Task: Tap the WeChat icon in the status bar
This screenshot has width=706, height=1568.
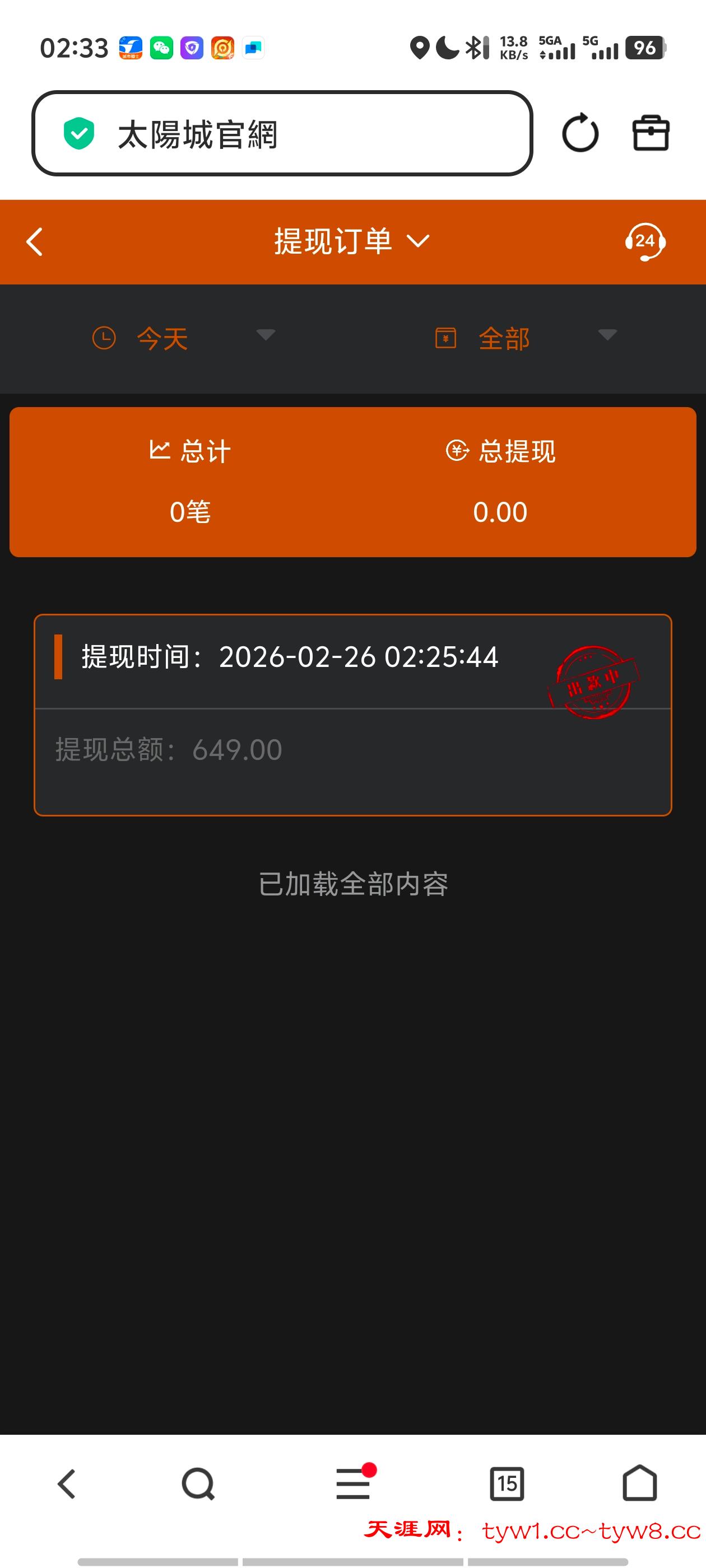Action: tap(161, 47)
